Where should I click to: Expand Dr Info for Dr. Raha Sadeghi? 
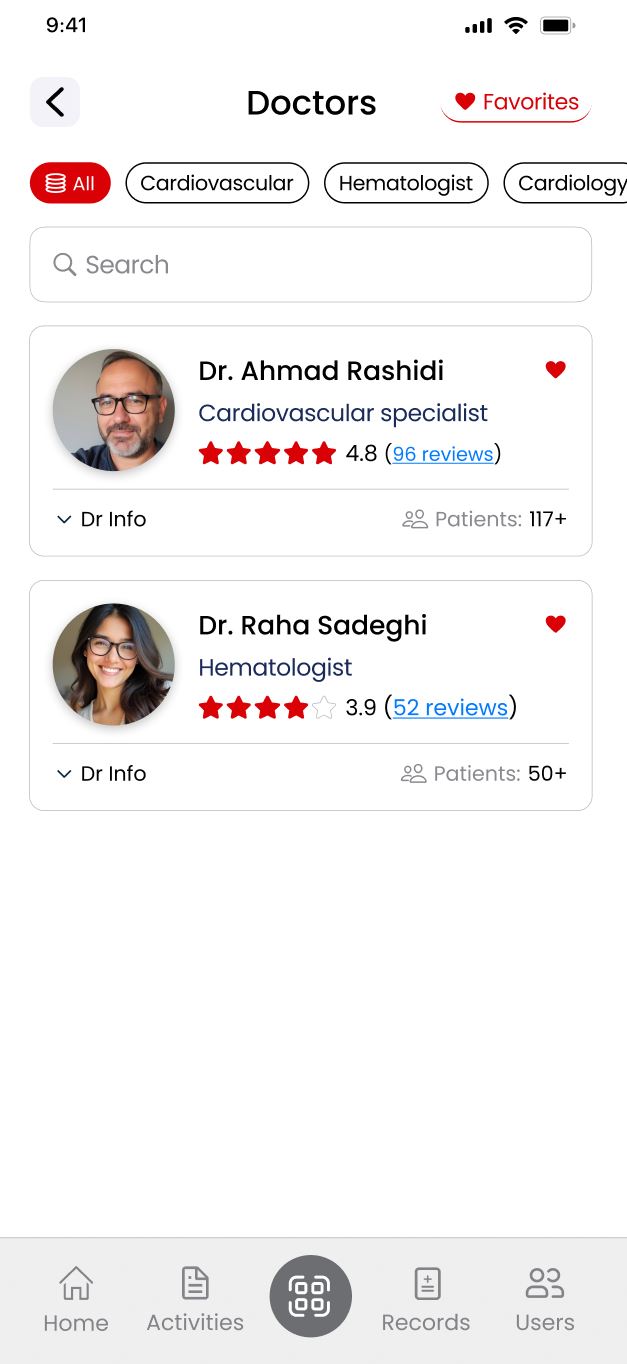pyautogui.click(x=101, y=773)
